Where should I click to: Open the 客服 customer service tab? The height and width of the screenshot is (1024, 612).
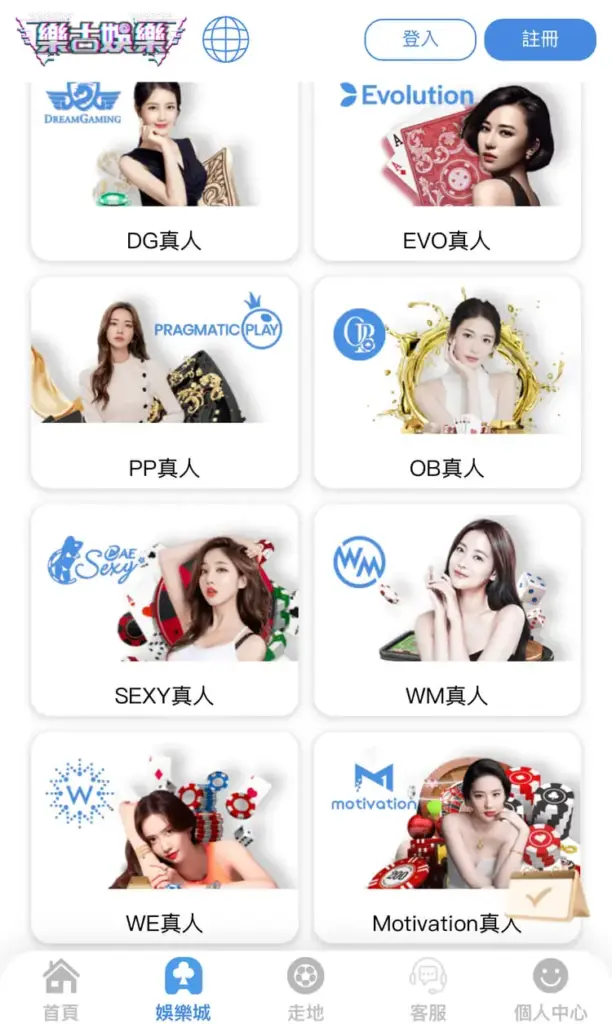point(428,990)
